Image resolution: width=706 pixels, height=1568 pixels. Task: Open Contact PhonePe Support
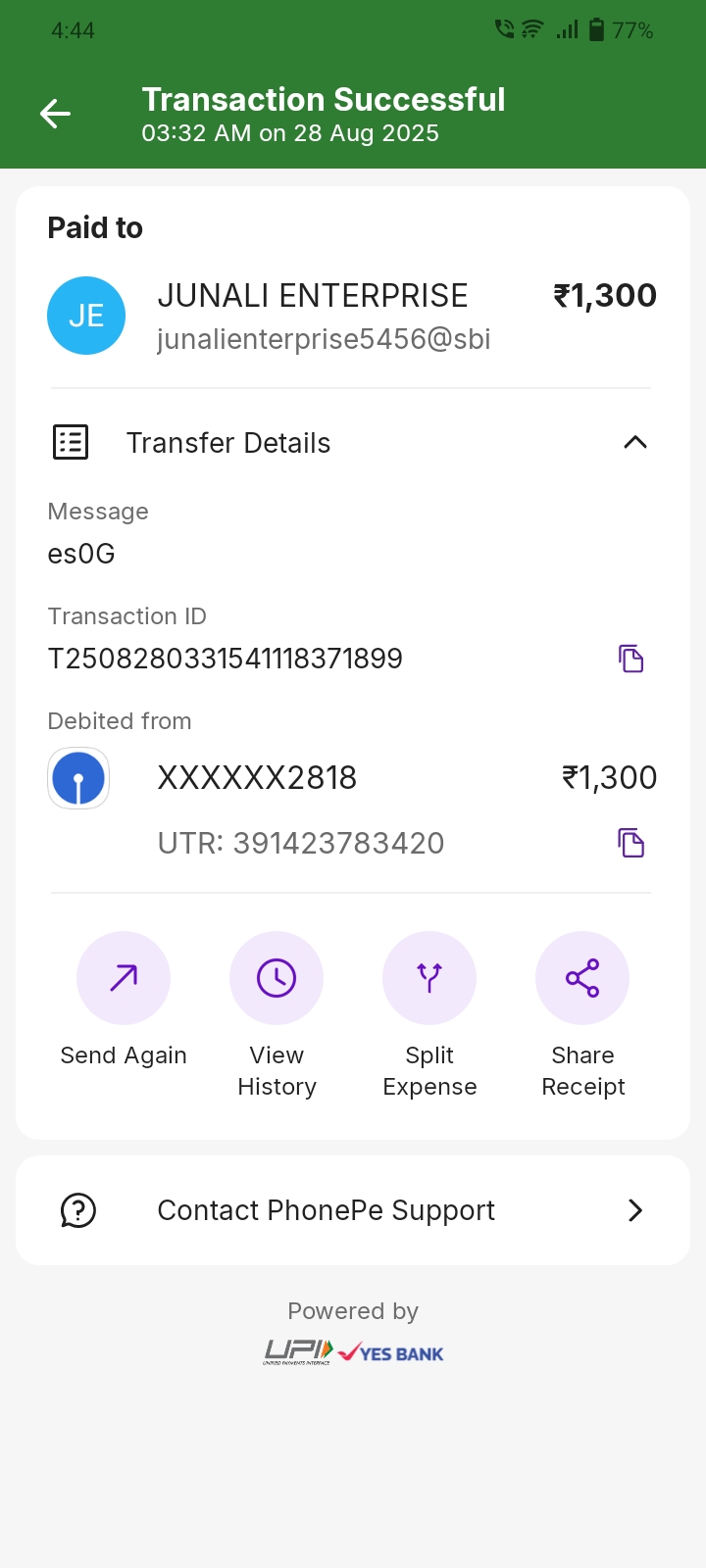coord(353,1210)
